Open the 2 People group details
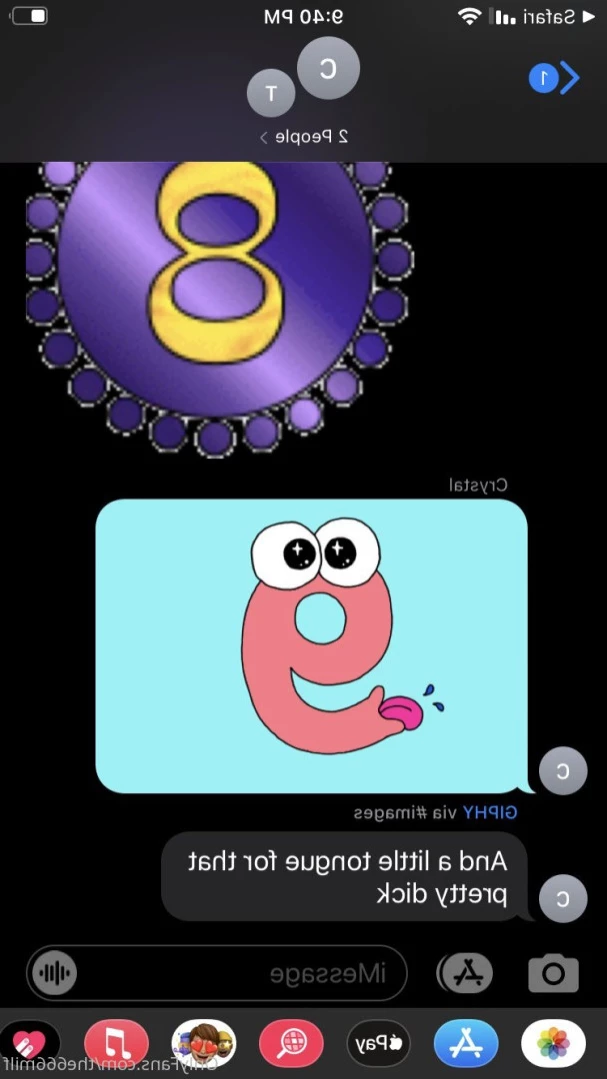The image size is (607, 1079). [304, 136]
